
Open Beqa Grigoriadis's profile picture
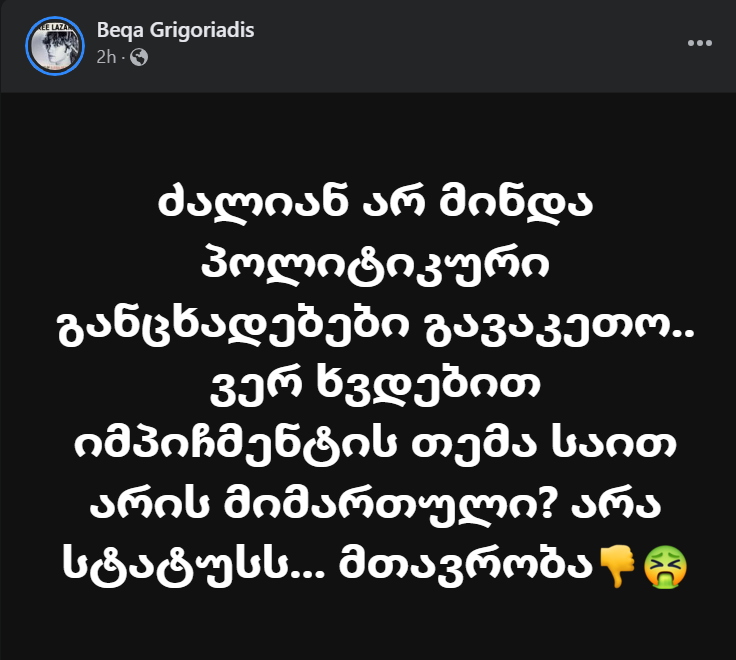click(x=56, y=45)
